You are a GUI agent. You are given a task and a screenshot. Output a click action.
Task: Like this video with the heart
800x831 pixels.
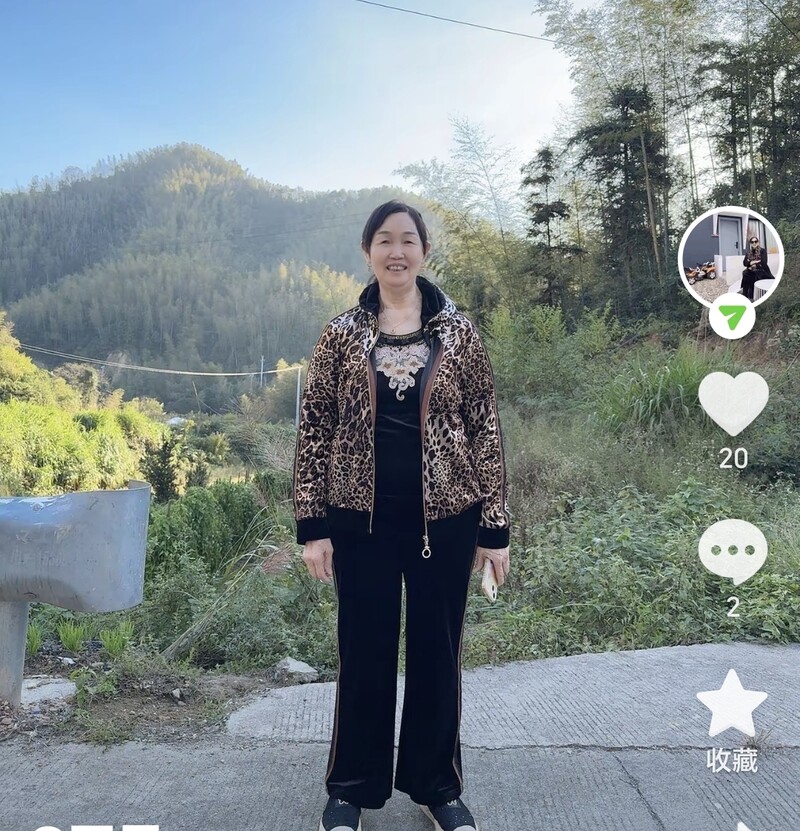(x=733, y=402)
